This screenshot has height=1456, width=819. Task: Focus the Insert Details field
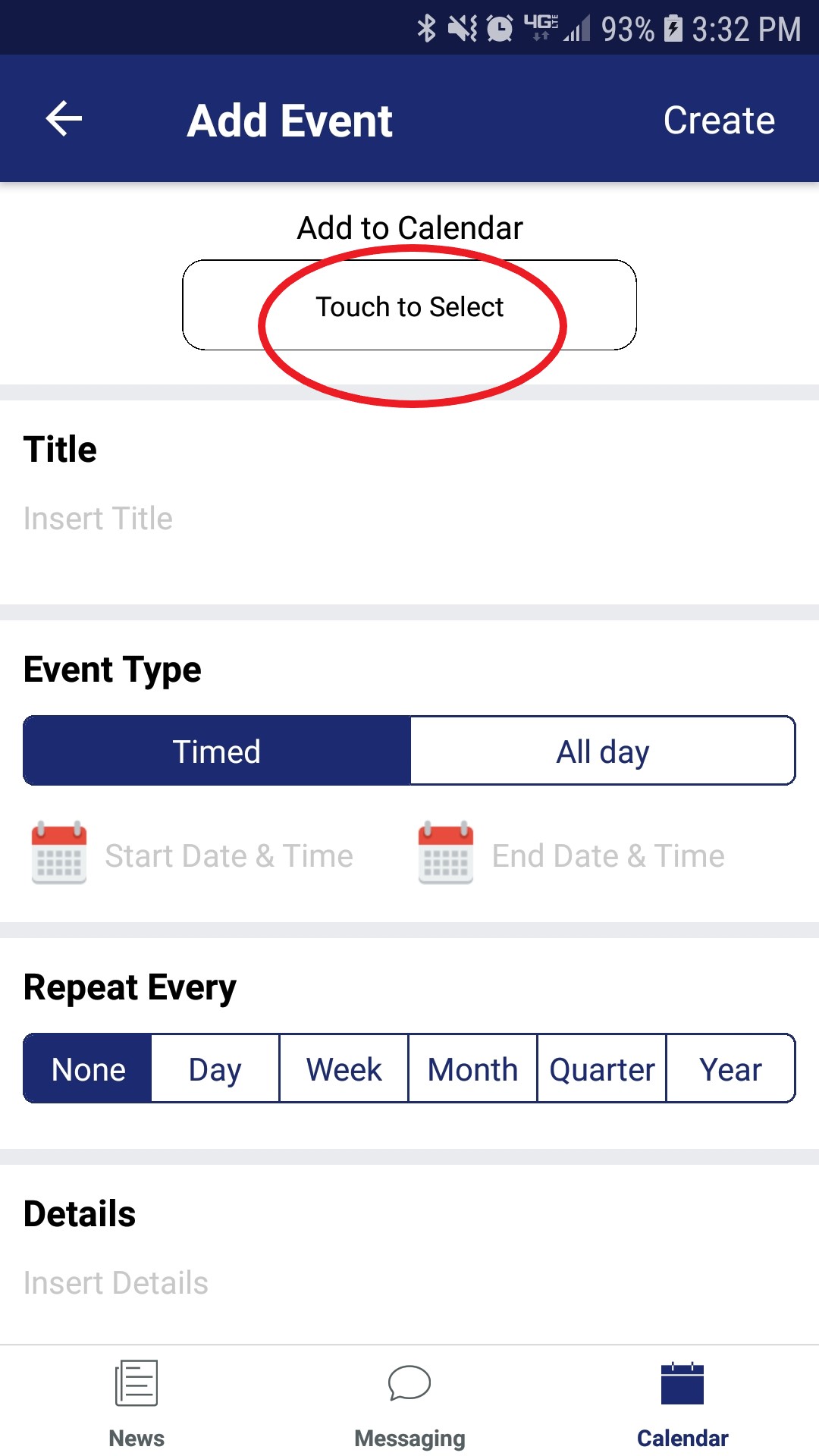(x=227, y=1283)
